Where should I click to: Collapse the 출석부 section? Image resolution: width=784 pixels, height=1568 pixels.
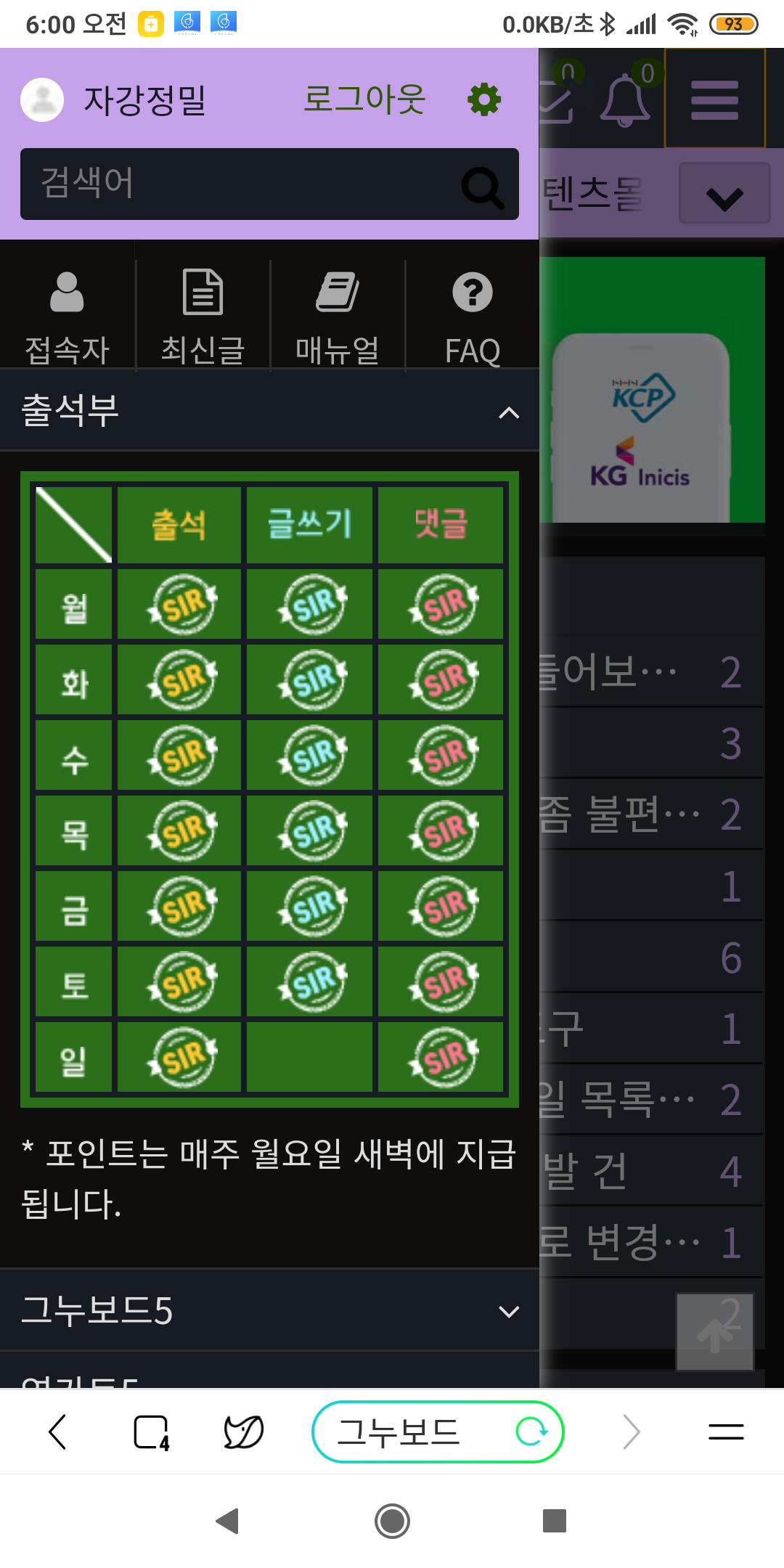[509, 412]
